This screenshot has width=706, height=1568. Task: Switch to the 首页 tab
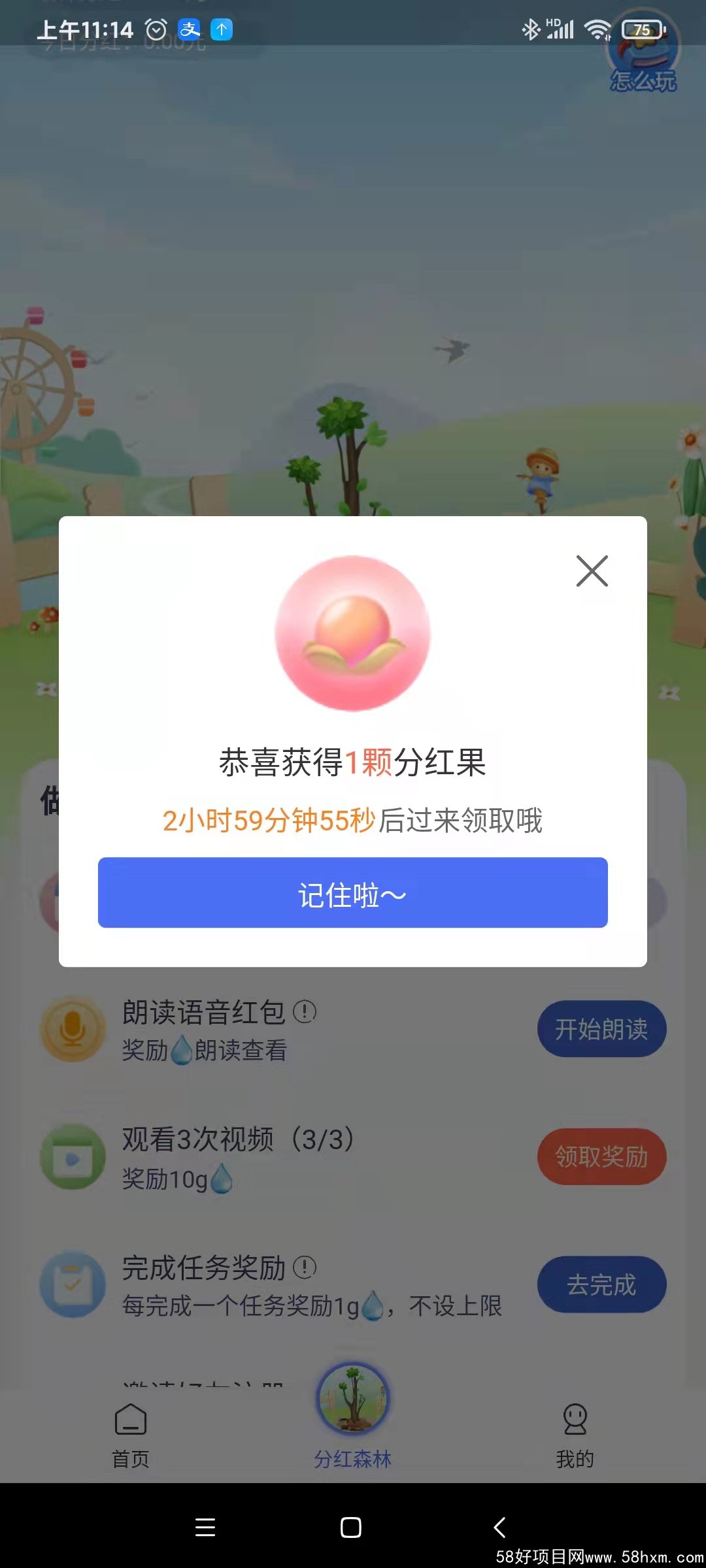[131, 1432]
